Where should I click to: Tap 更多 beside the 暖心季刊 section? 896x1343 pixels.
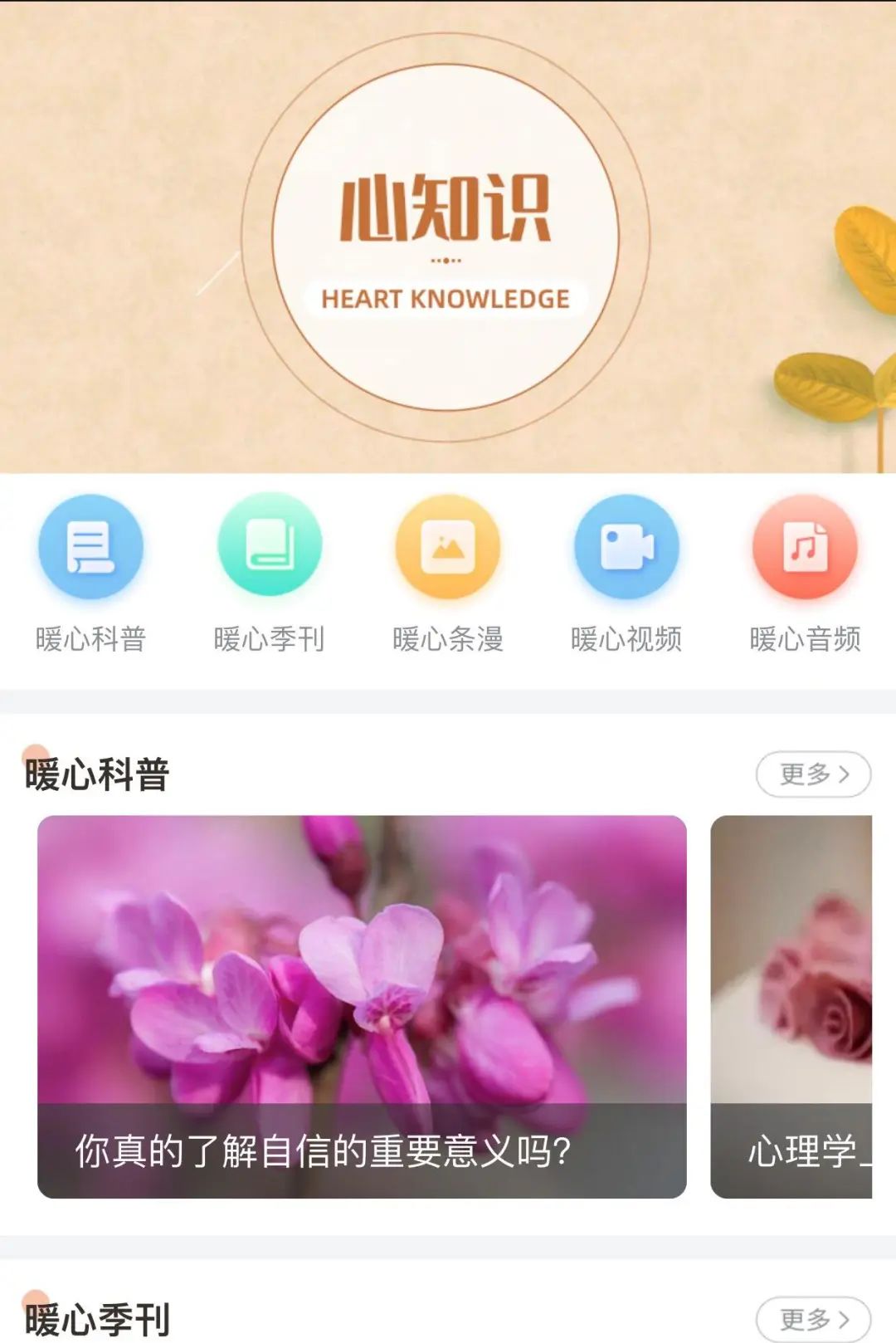[x=813, y=1318]
